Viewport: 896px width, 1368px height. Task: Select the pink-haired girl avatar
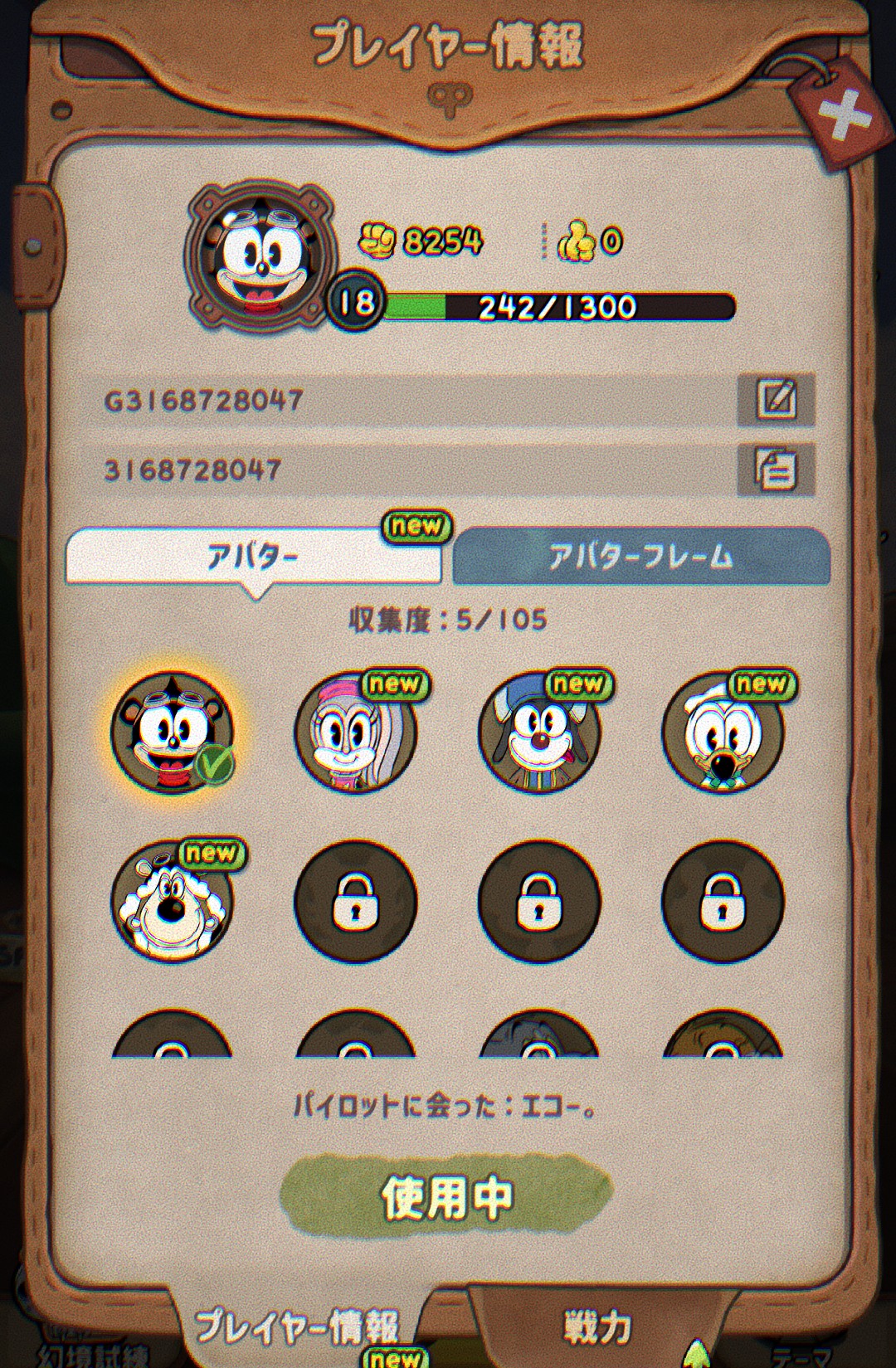click(x=356, y=732)
